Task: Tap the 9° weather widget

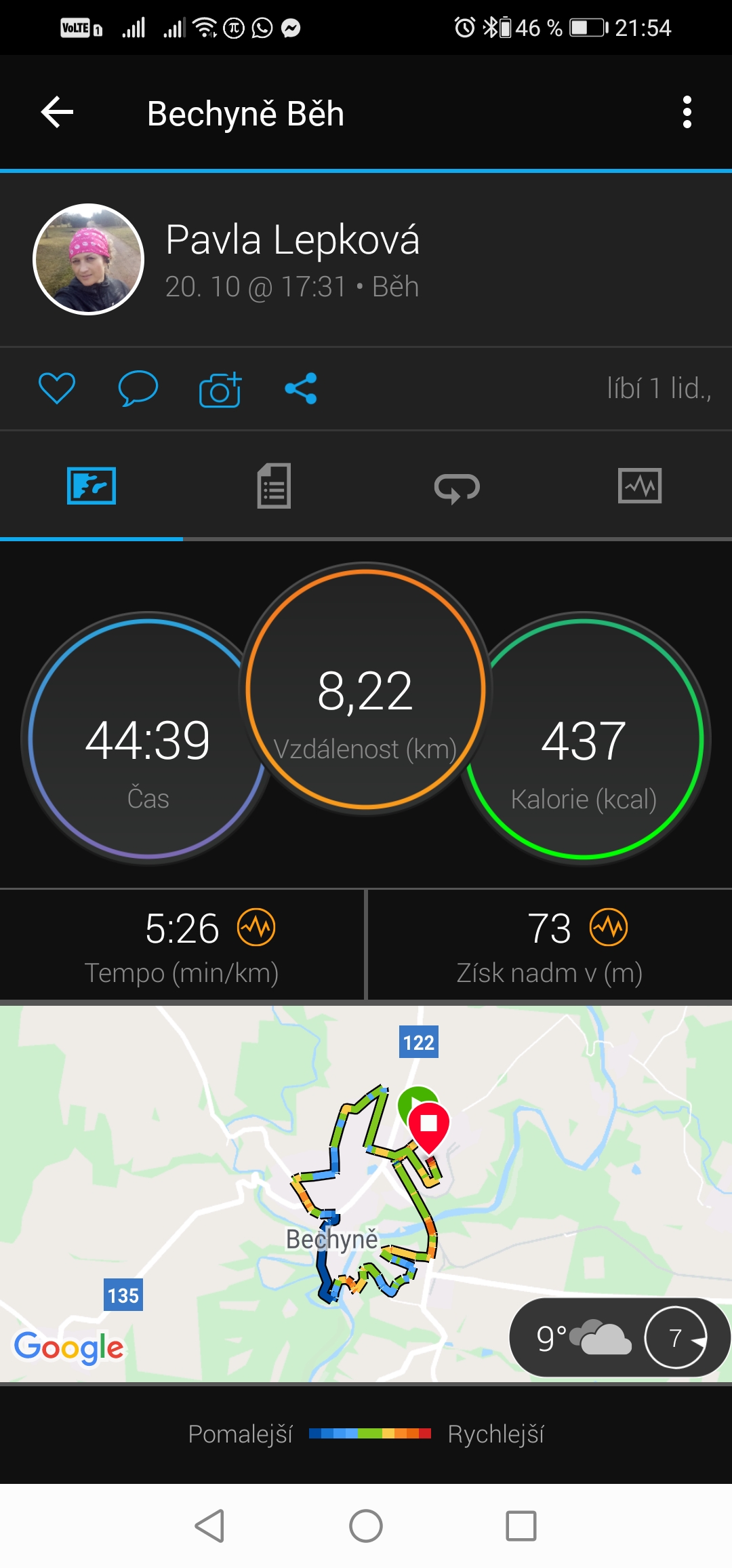Action: [619, 1337]
